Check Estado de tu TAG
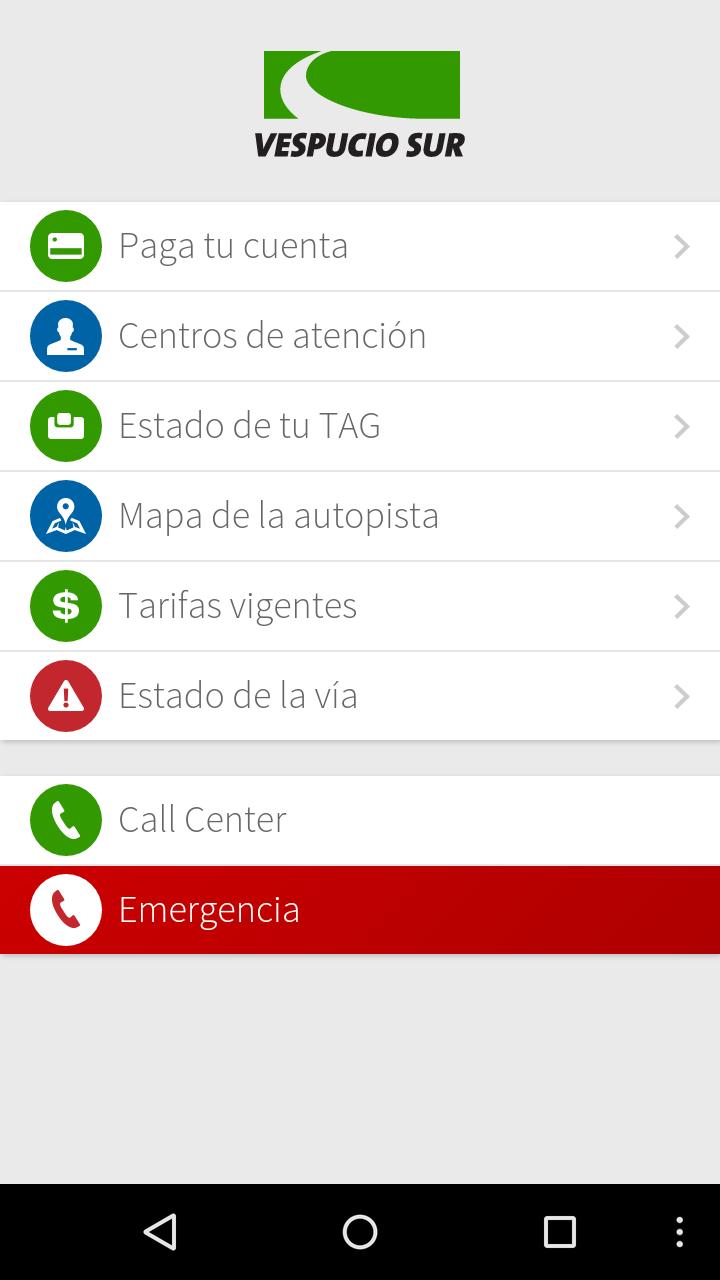The width and height of the screenshot is (720, 1280). tap(360, 426)
